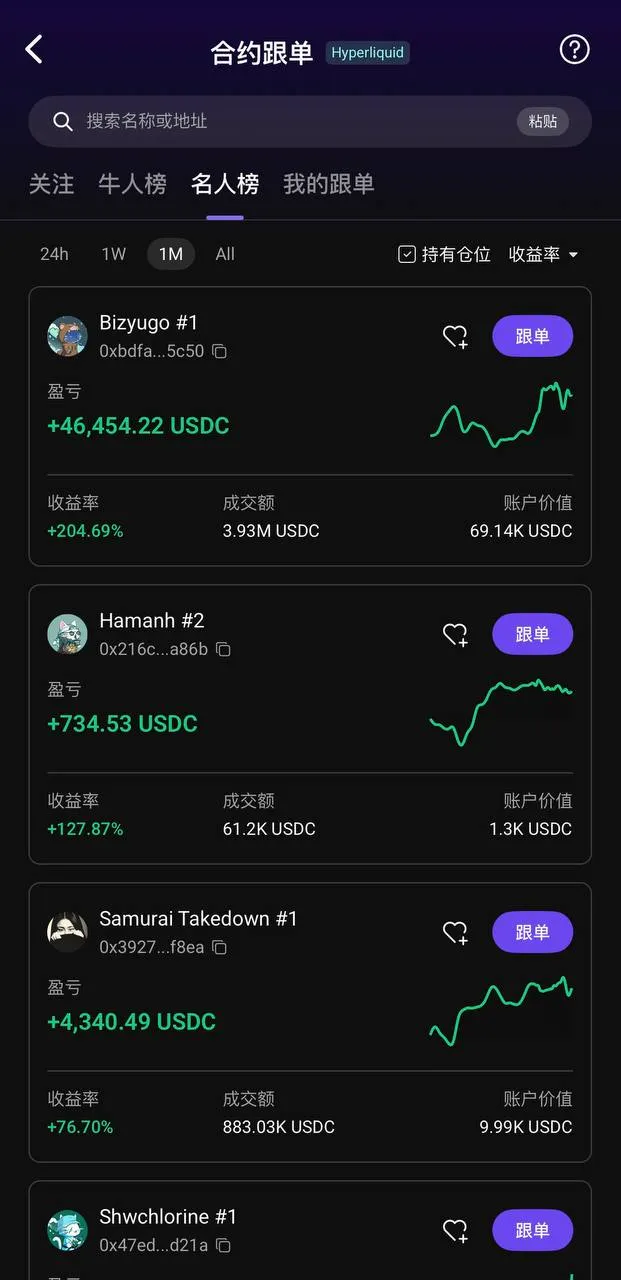Tap 跟单 to copy trade Hamanh #2
The image size is (621, 1280).
pos(532,634)
